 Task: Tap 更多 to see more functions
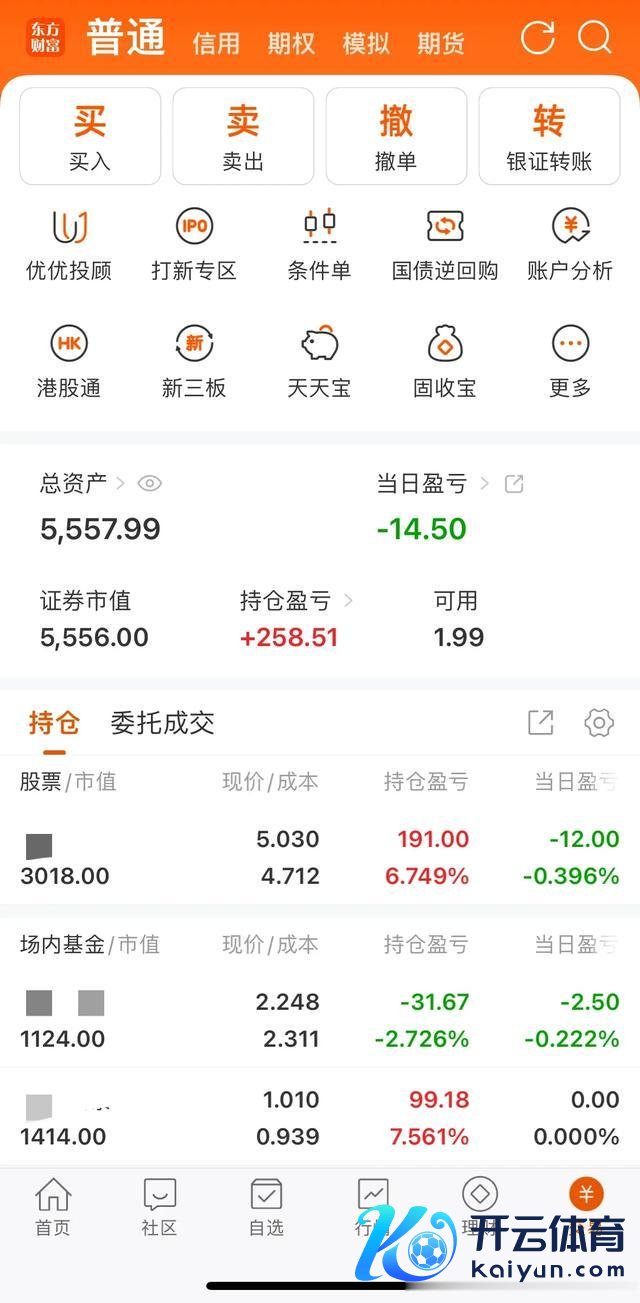tap(570, 361)
